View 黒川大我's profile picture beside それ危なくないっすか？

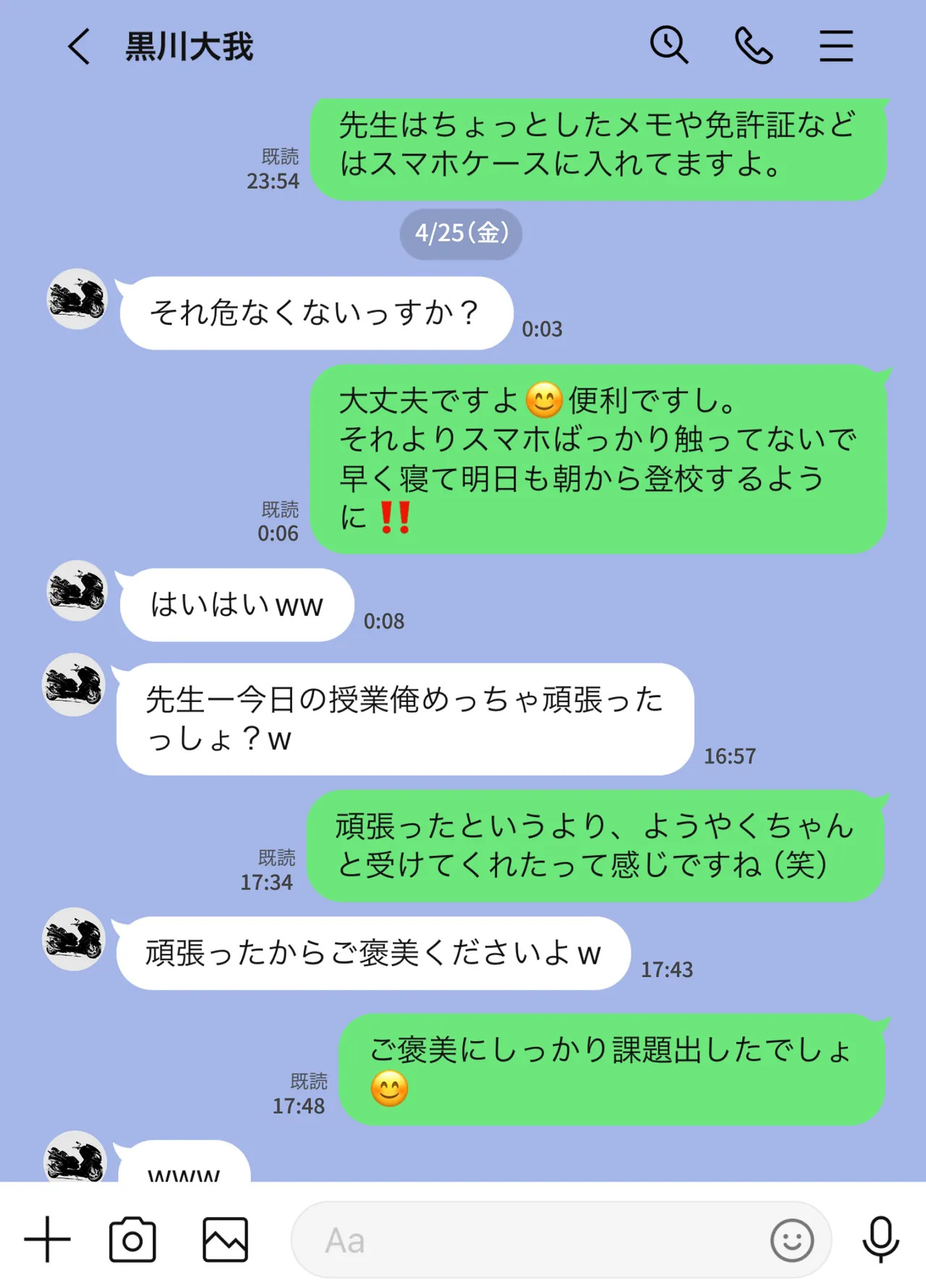(77, 299)
